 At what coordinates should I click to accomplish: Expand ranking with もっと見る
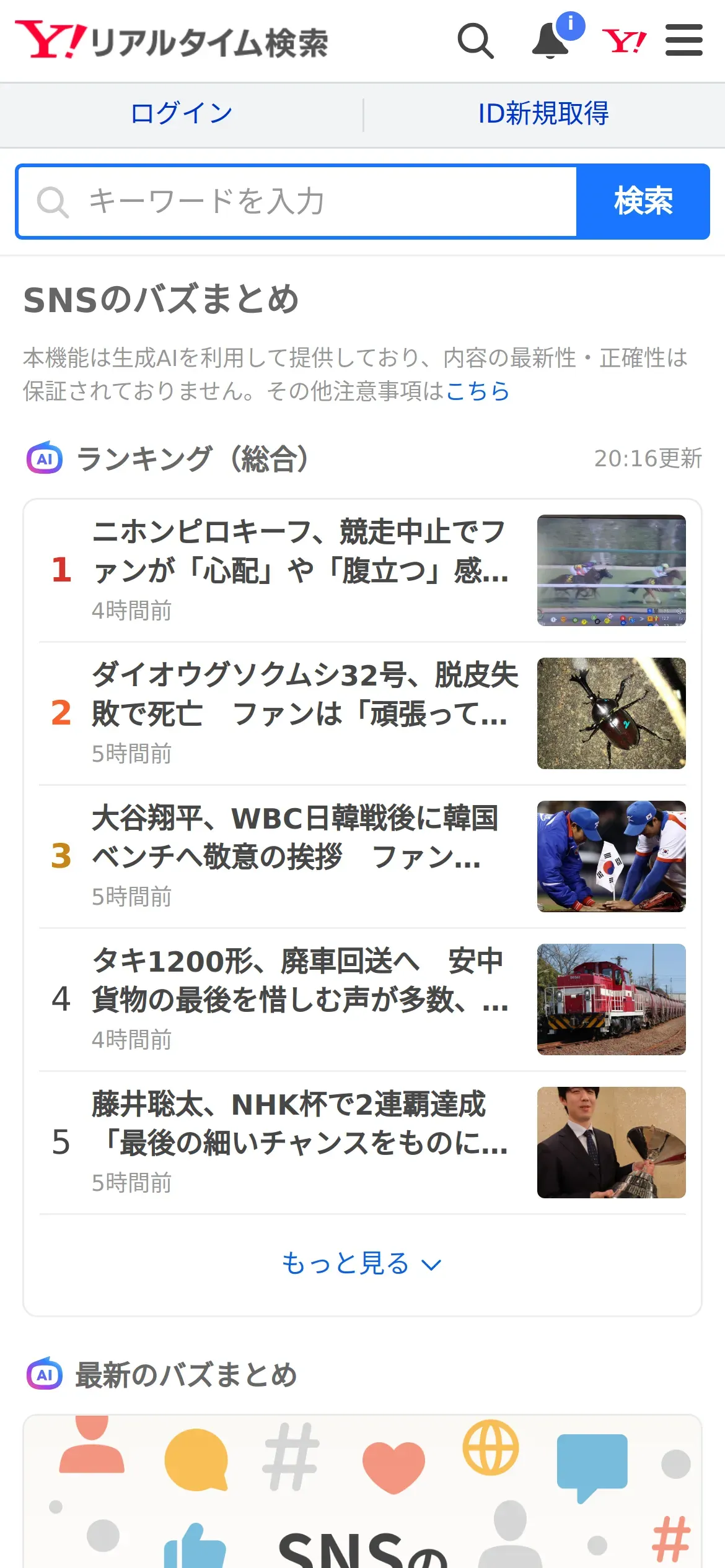[x=362, y=1263]
